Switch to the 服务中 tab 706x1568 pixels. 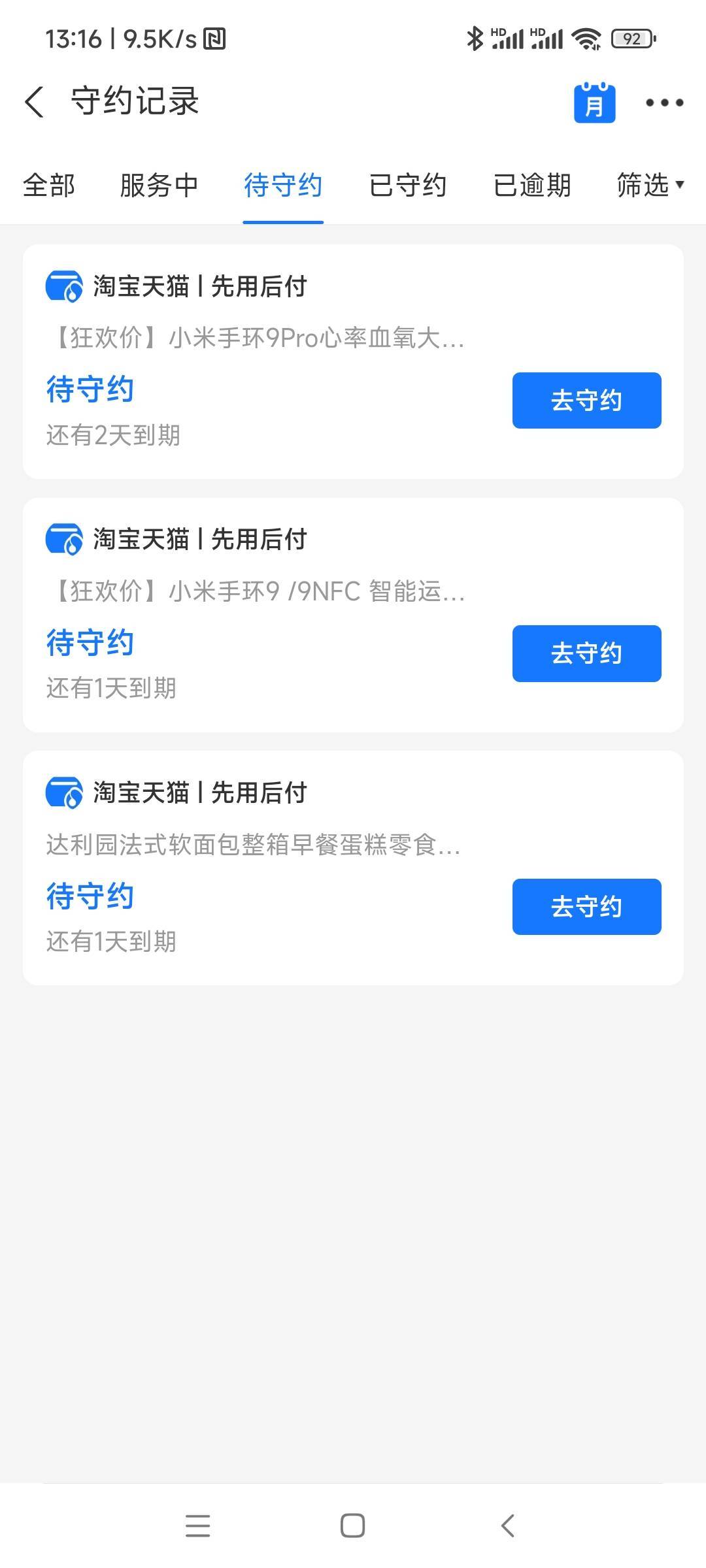[159, 186]
